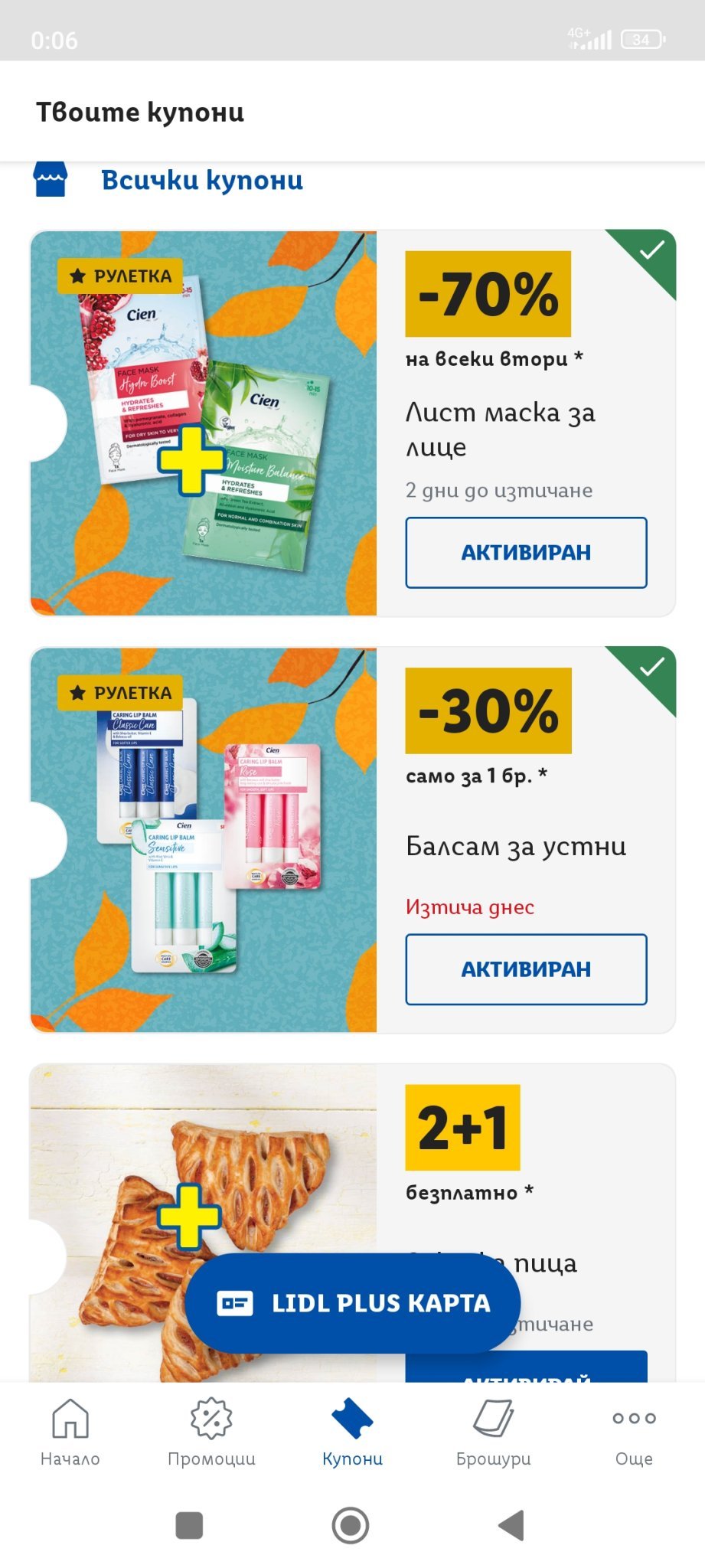Tap the system home button
This screenshot has width=705, height=1568.
pyautogui.click(x=351, y=1525)
